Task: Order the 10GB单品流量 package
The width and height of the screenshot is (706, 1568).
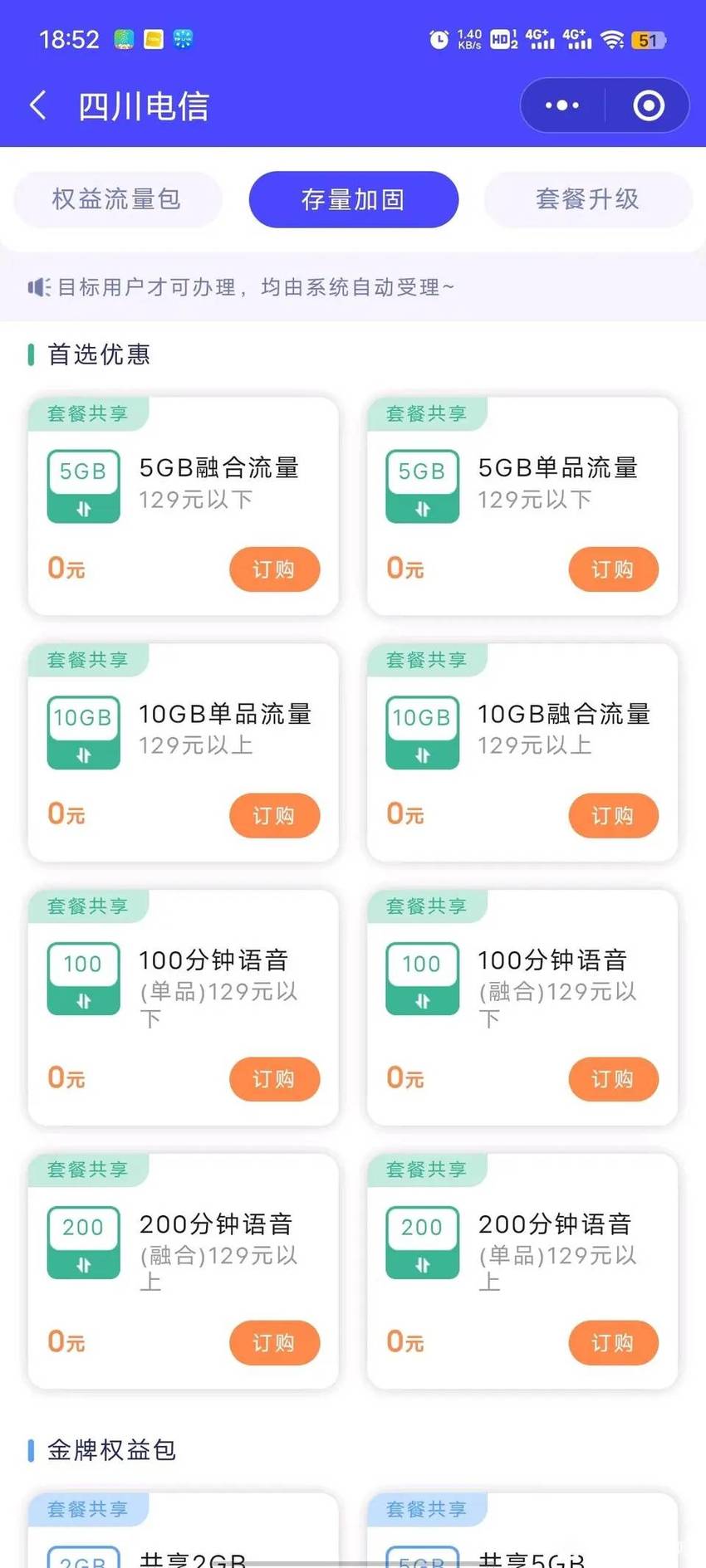Action: click(274, 815)
